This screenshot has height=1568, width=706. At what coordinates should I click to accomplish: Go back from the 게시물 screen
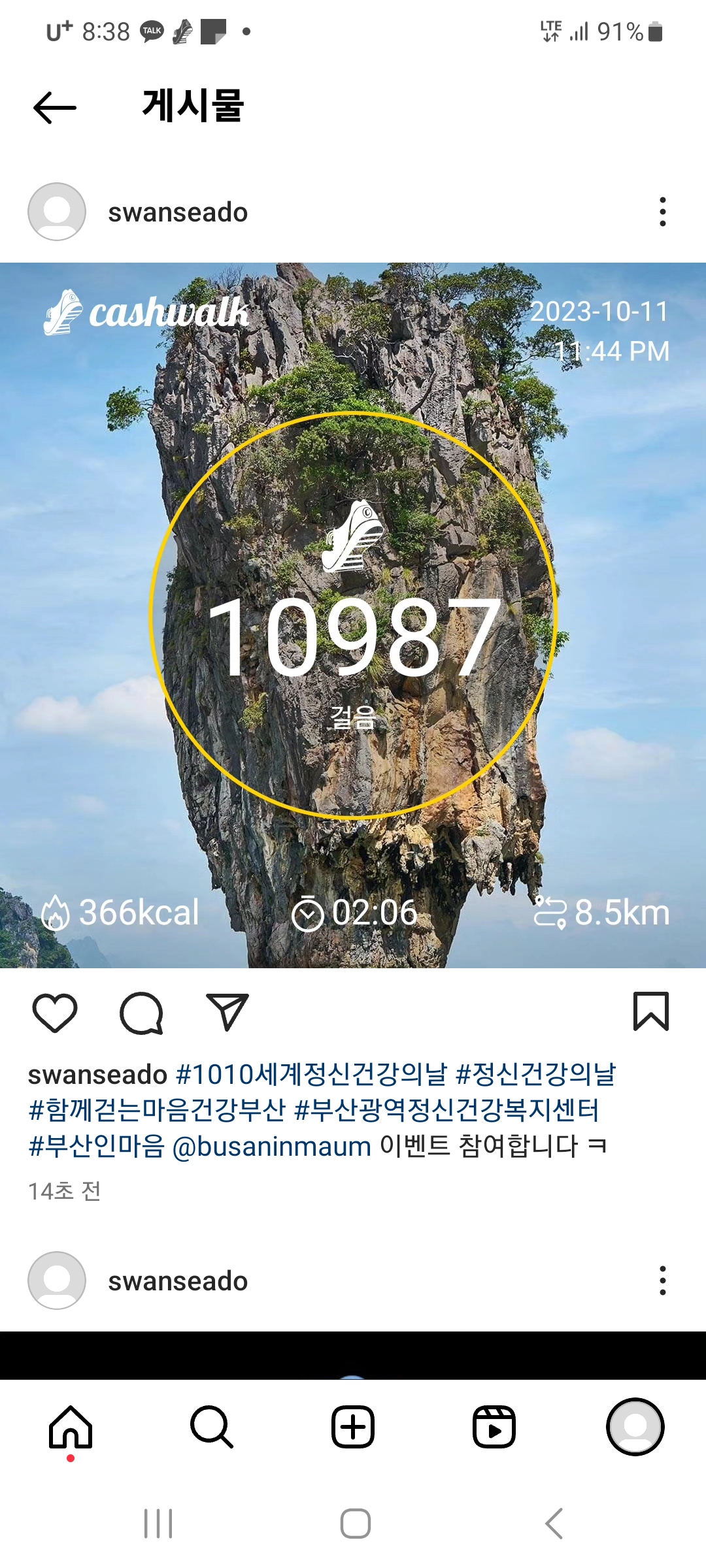click(55, 107)
